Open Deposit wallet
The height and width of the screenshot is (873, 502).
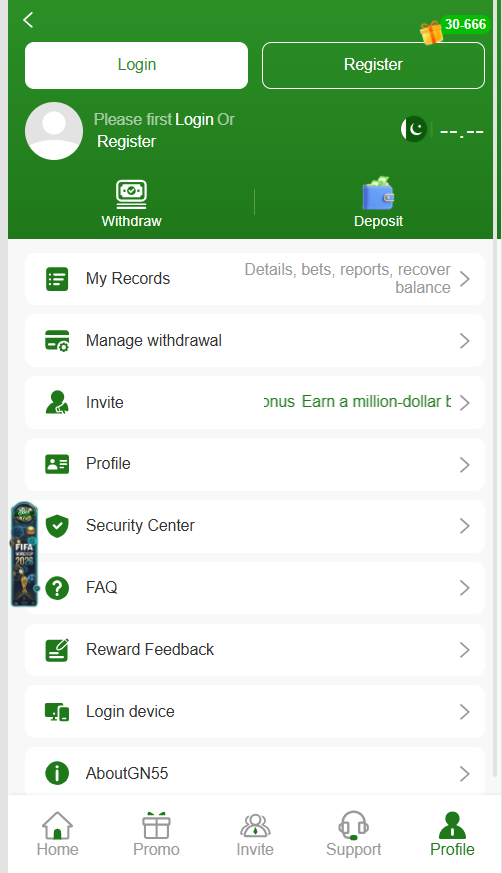[x=378, y=204]
